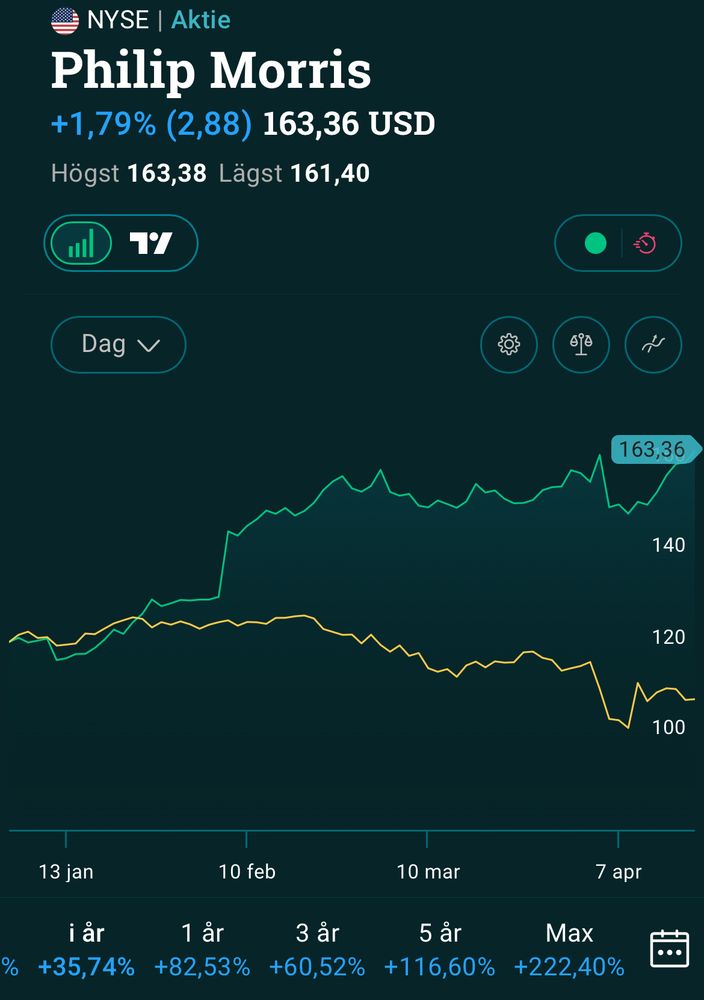
Task: Select the 3 år time period
Action: point(317,950)
